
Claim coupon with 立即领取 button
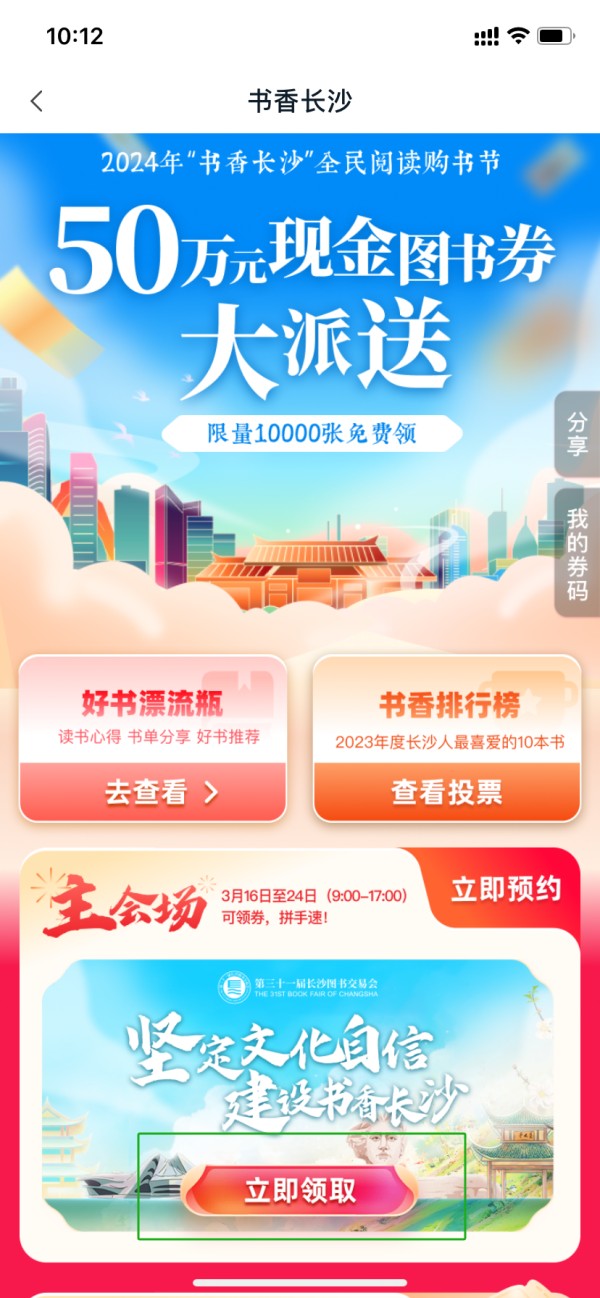300,1190
